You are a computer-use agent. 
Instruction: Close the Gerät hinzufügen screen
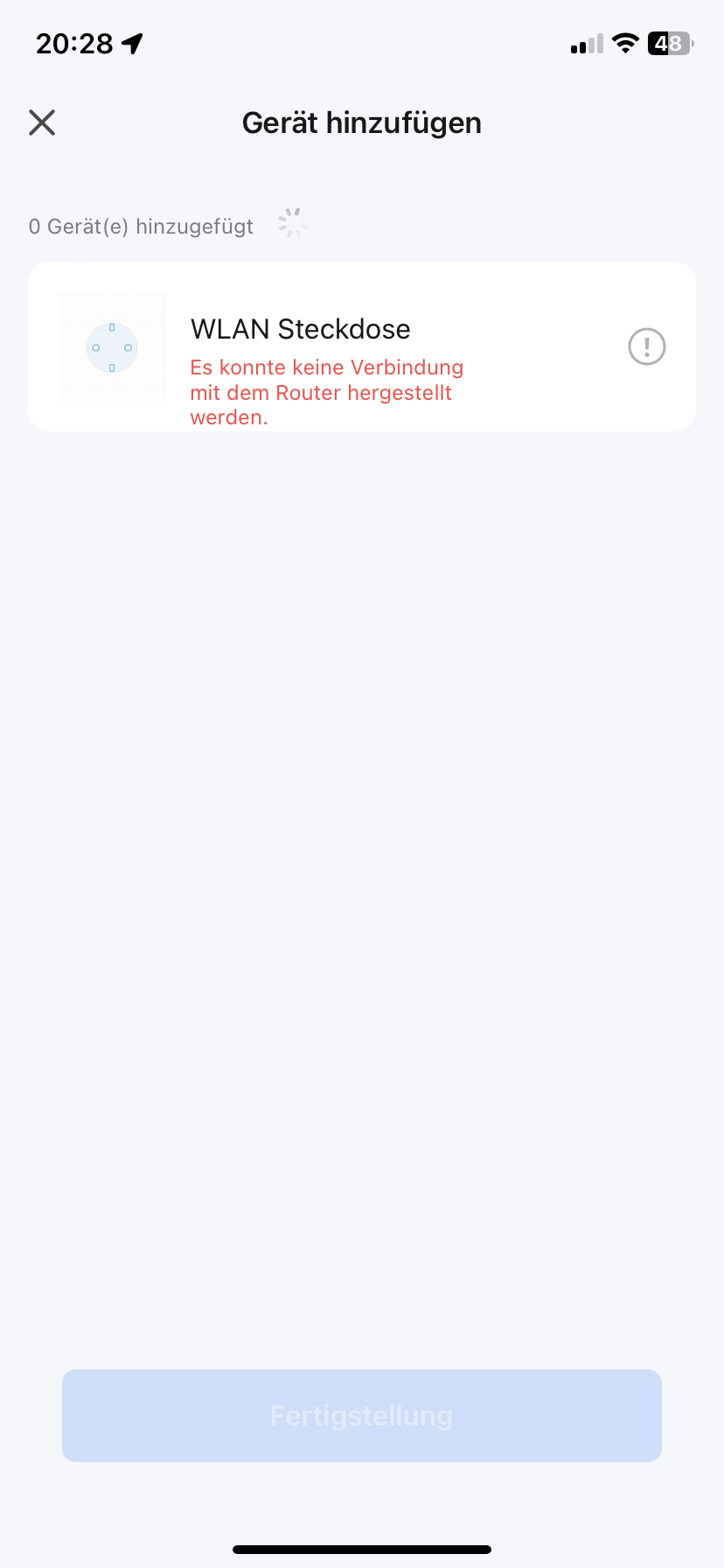42,122
